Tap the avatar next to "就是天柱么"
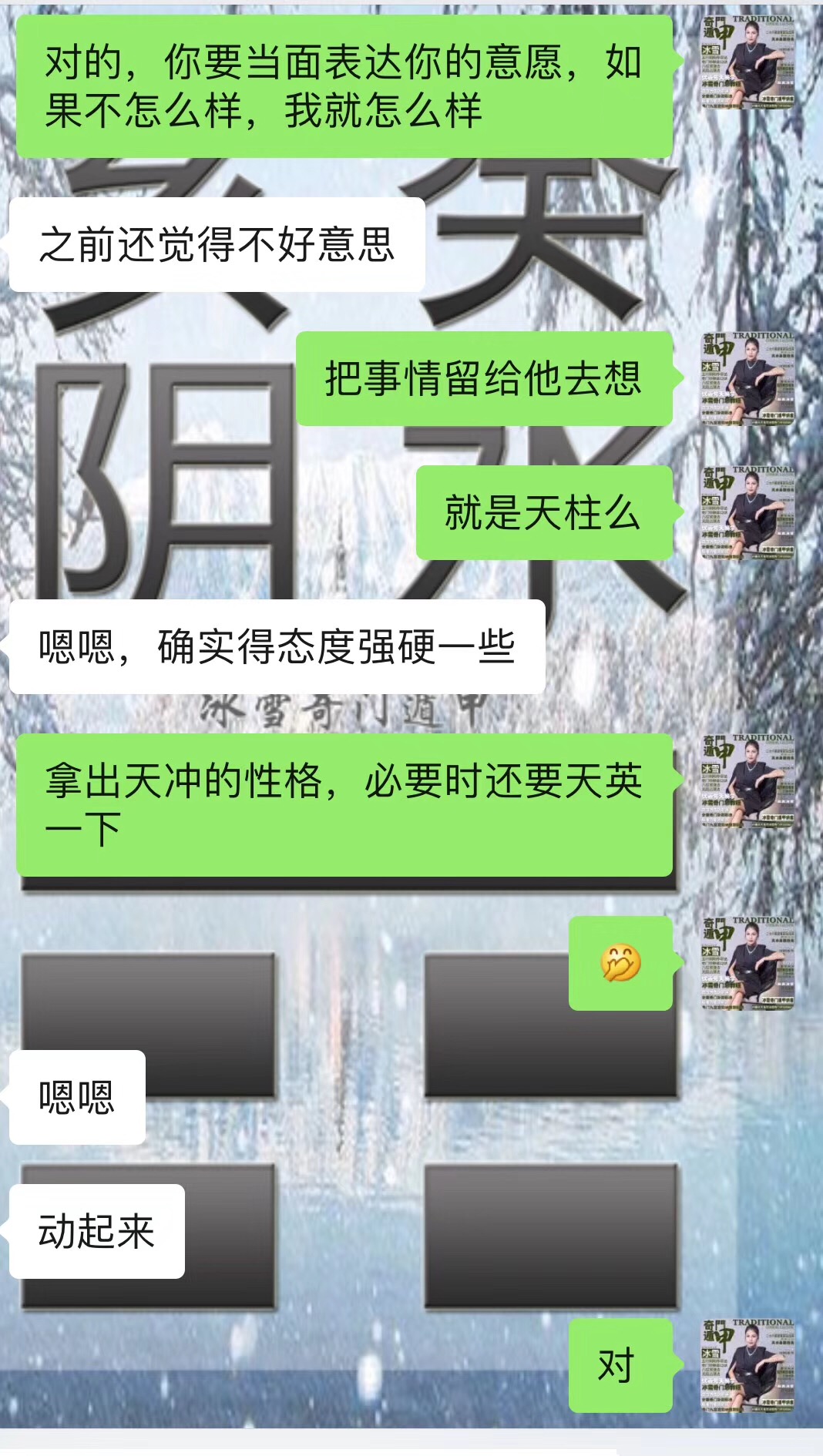Viewport: 823px width, 1456px height. (747, 512)
